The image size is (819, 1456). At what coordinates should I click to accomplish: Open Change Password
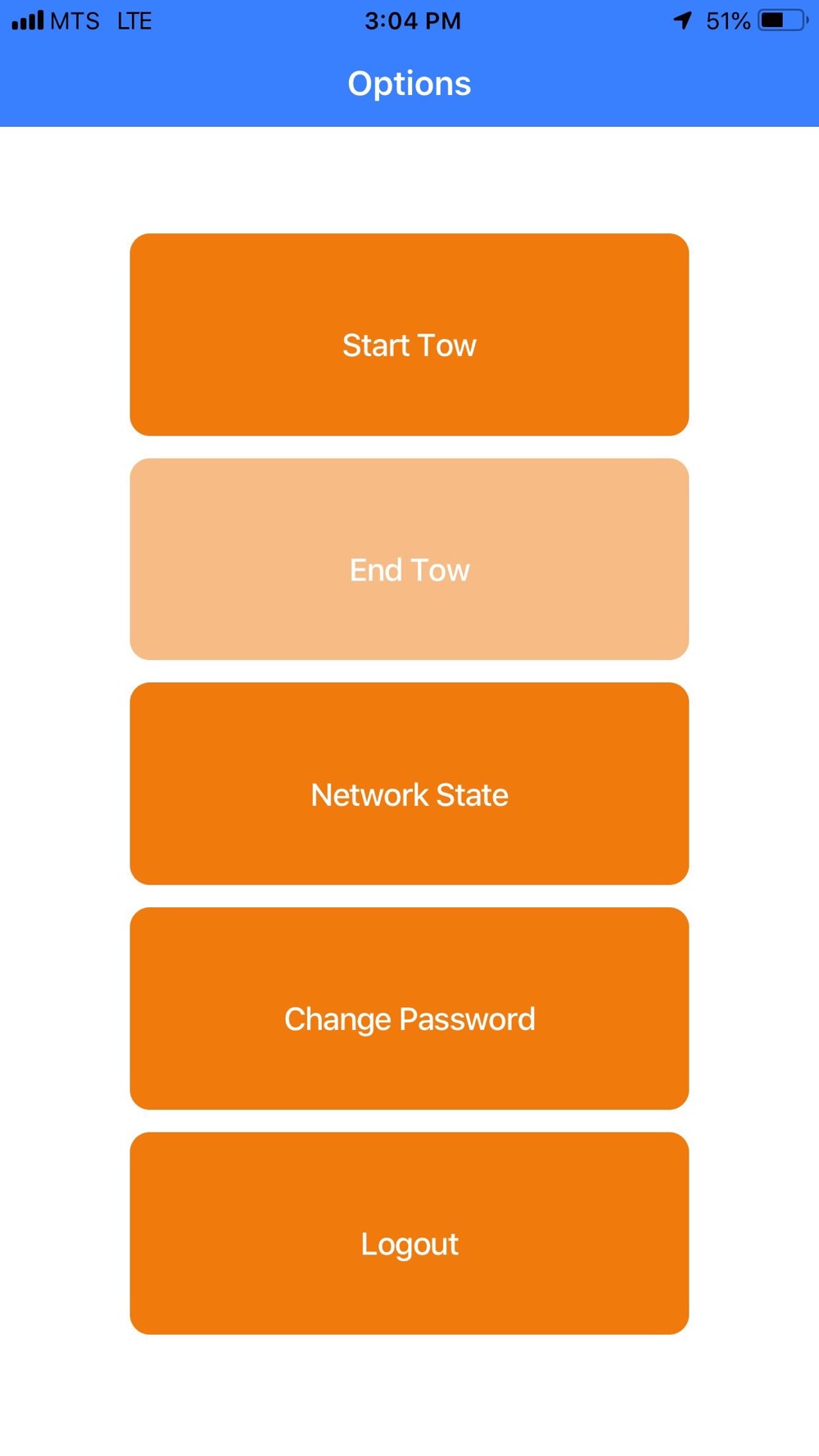click(x=409, y=1009)
